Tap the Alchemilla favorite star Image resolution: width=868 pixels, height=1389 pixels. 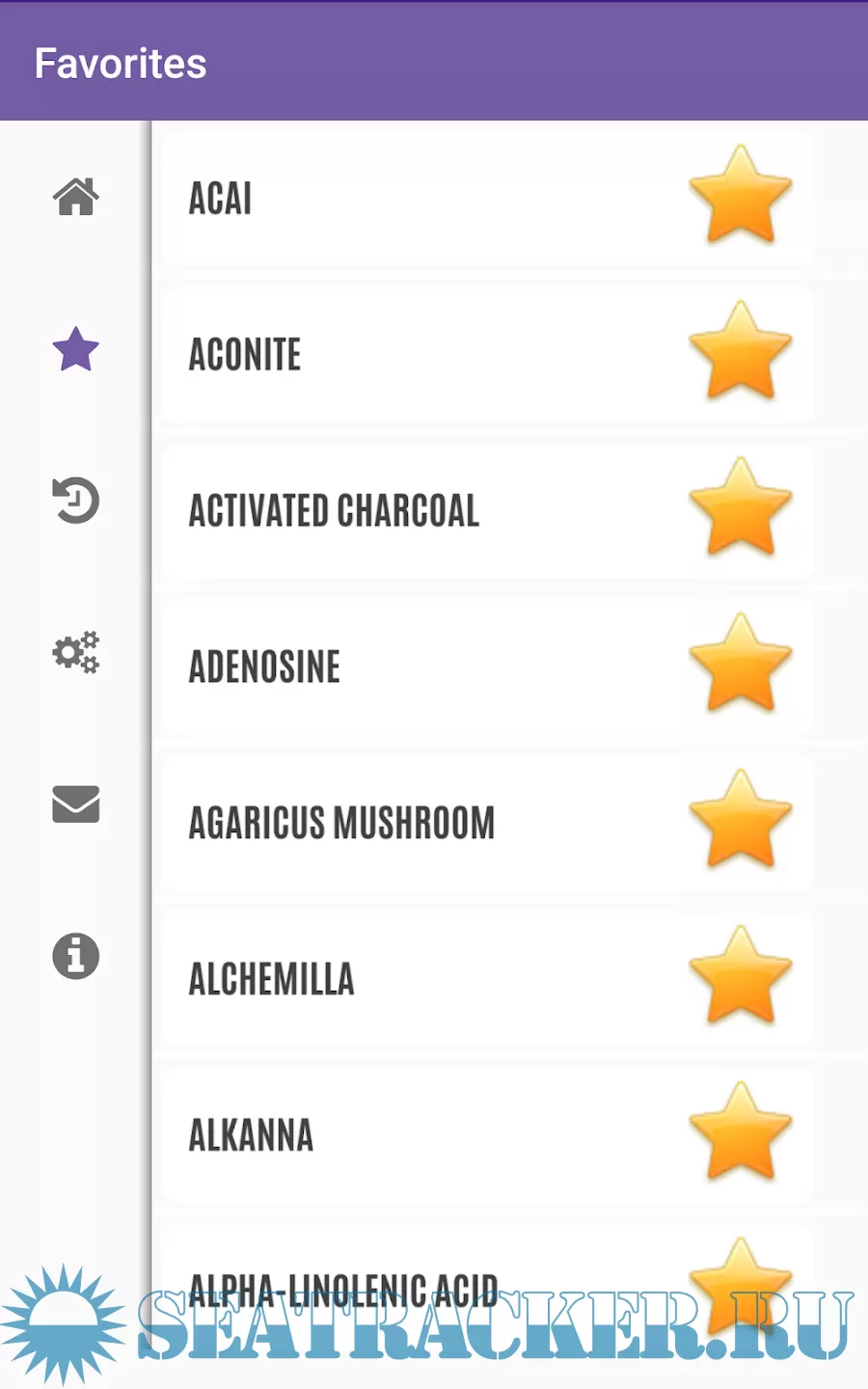(x=740, y=977)
